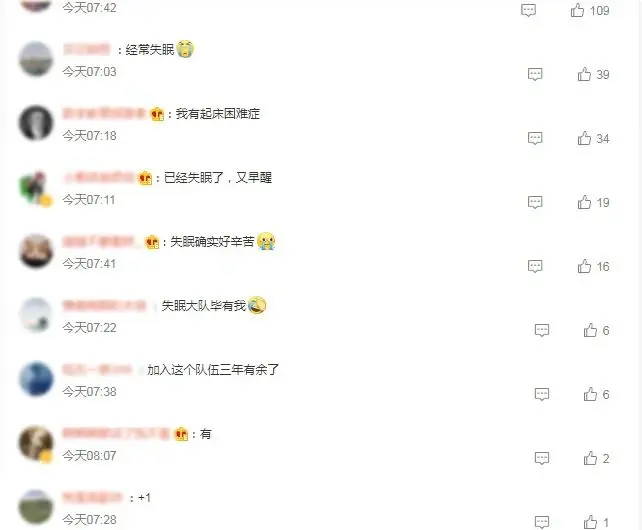Like the comment 已经失眠了，又早醒
This screenshot has height=530, width=642.
[x=584, y=202]
